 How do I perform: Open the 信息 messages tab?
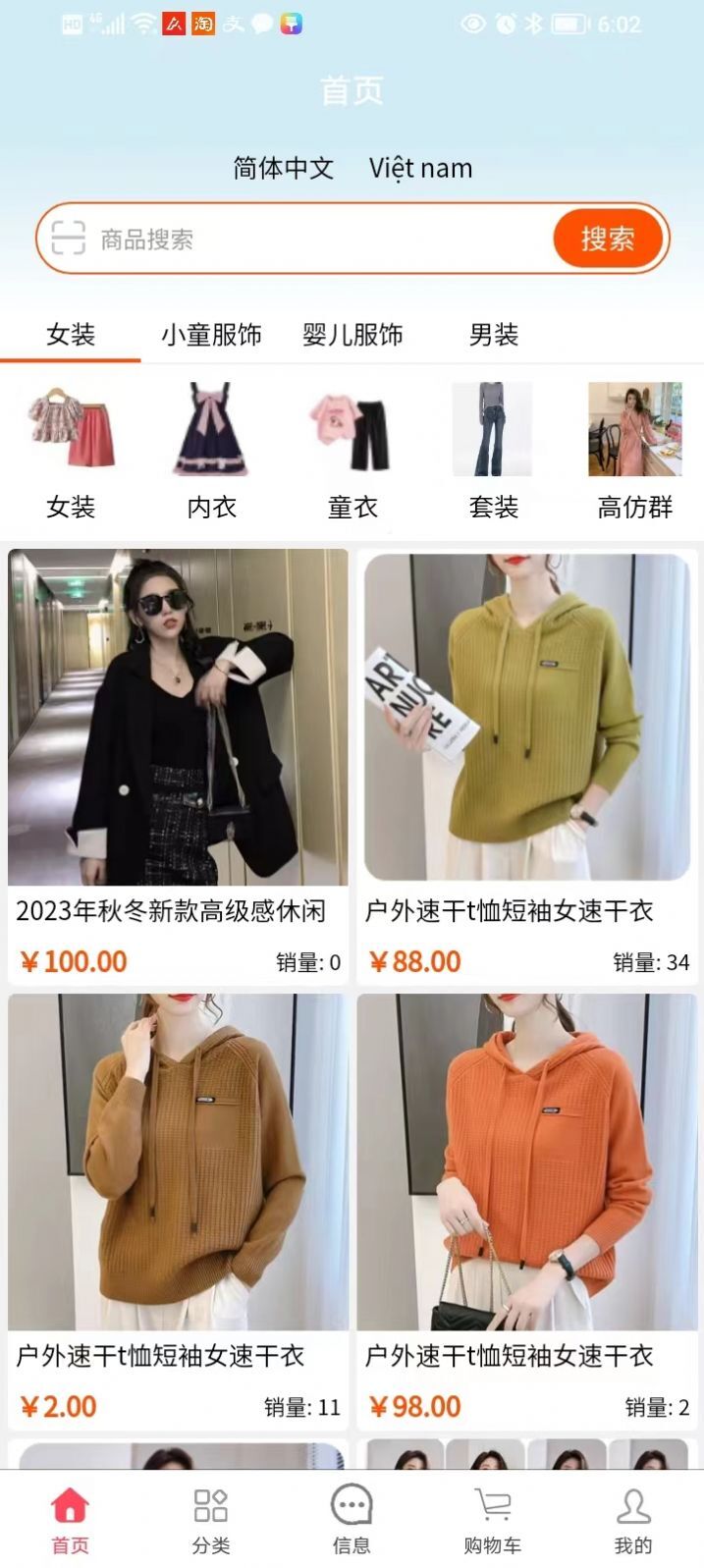point(352,1520)
